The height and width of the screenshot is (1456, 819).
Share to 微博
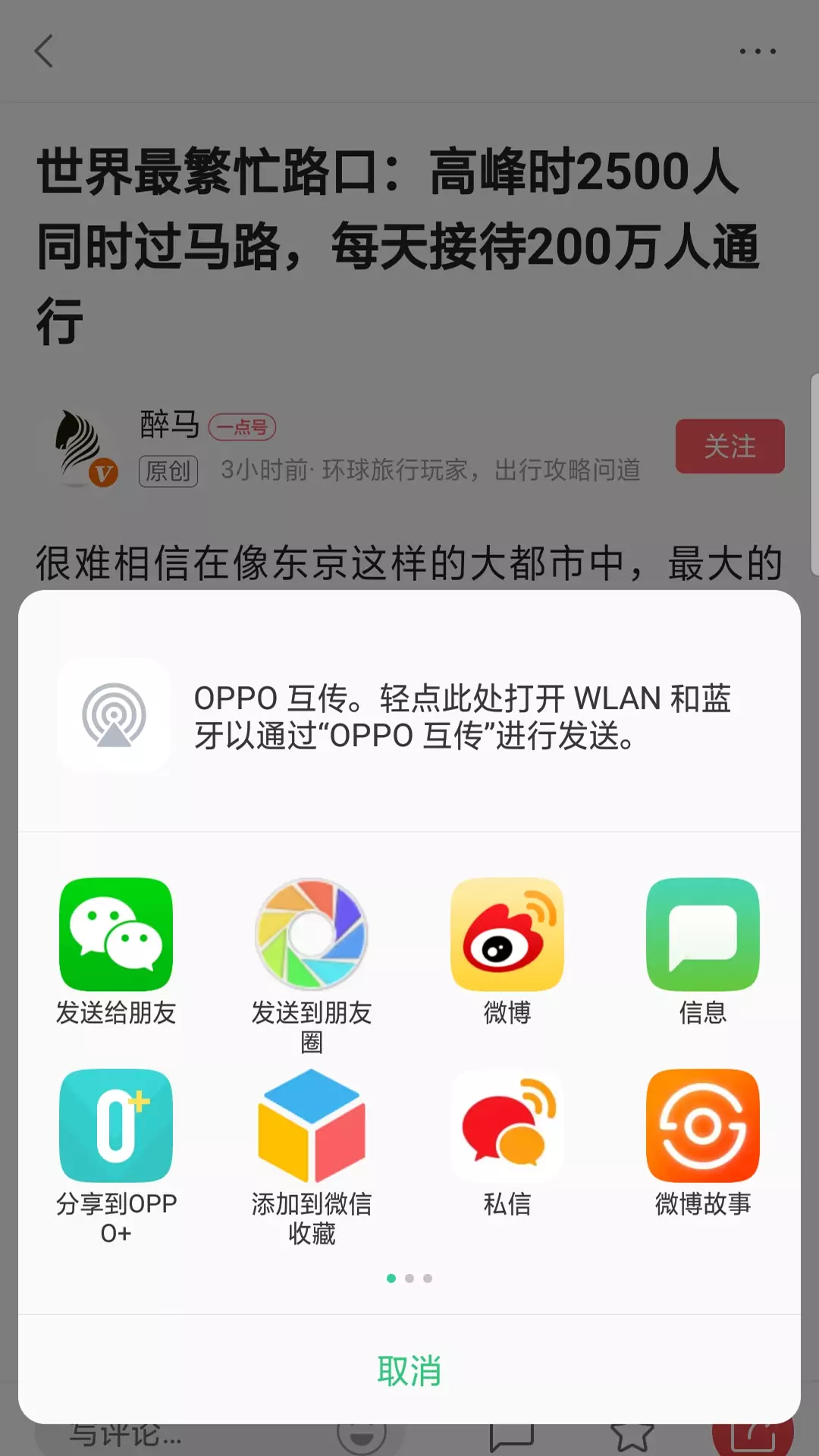(x=507, y=935)
